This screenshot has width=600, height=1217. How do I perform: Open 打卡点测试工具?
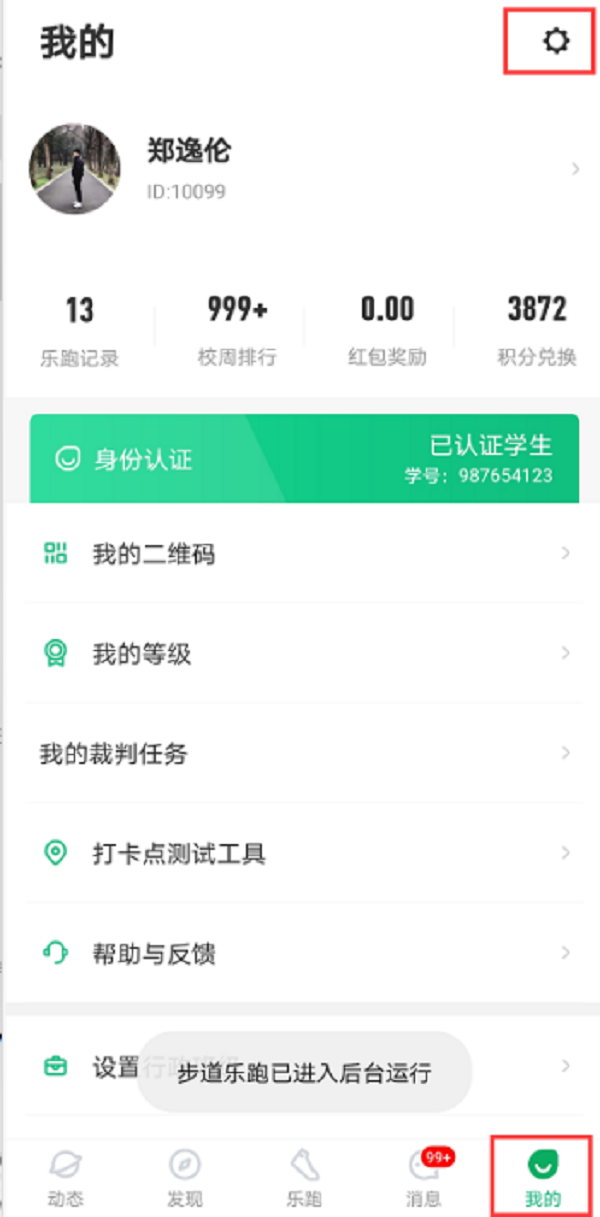pos(300,853)
